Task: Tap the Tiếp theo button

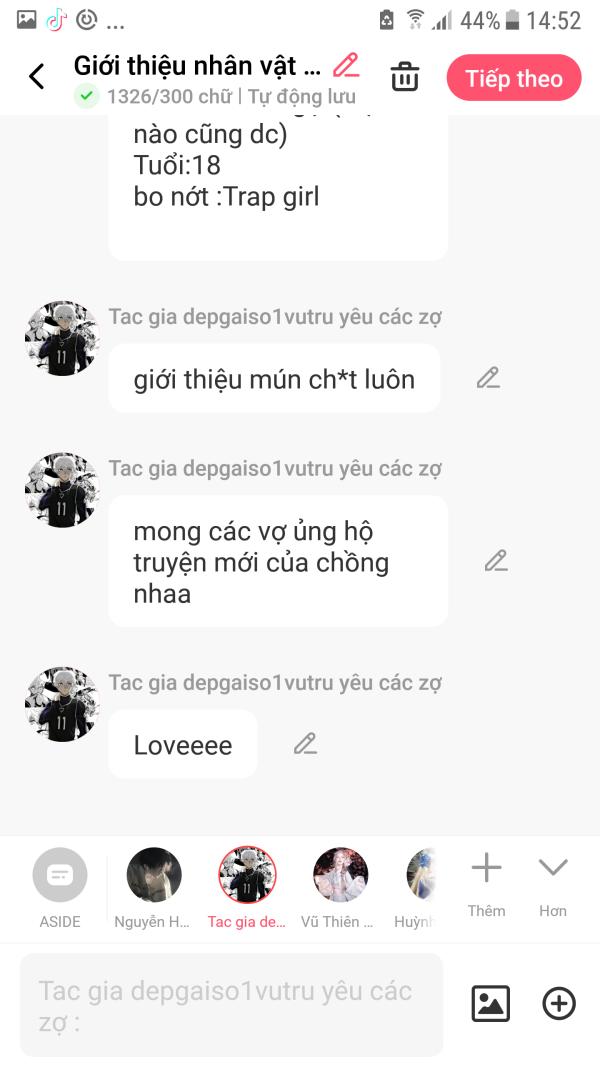Action: coord(514,78)
